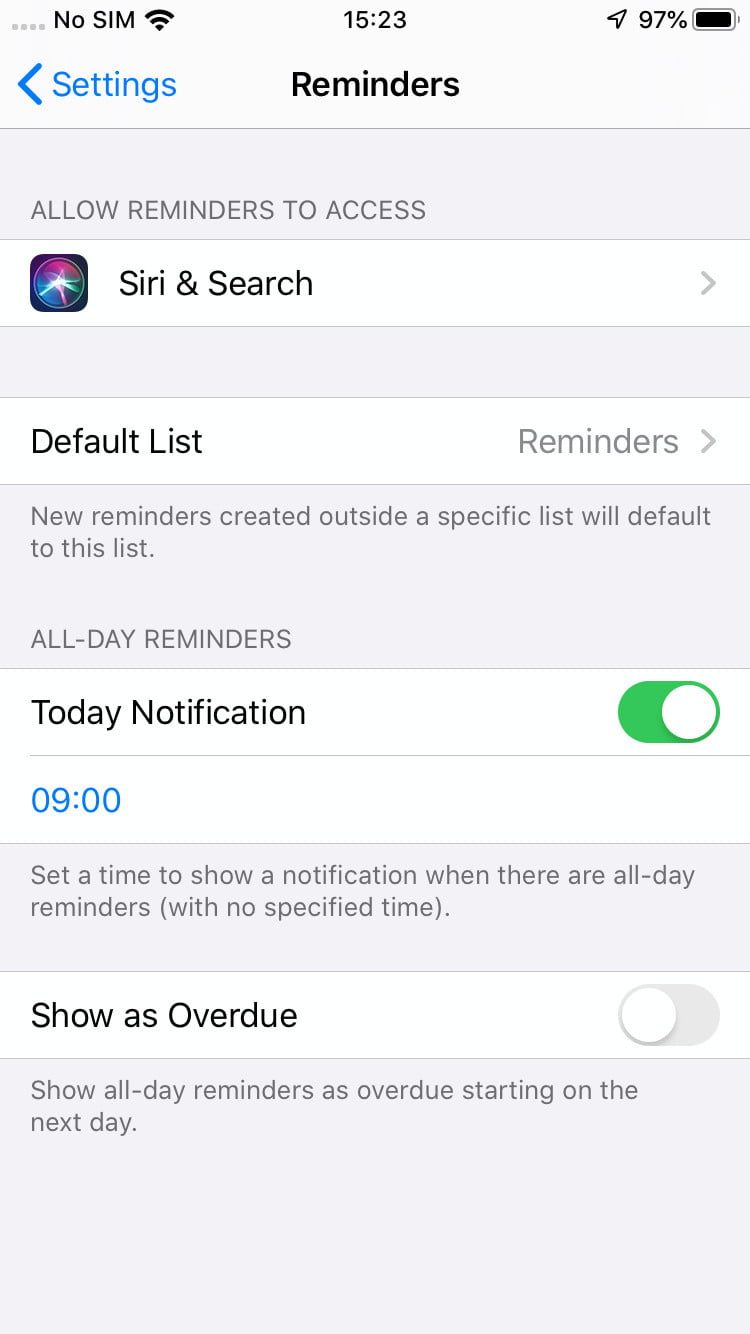
Task: Change the 09:00 notification time
Action: [77, 800]
